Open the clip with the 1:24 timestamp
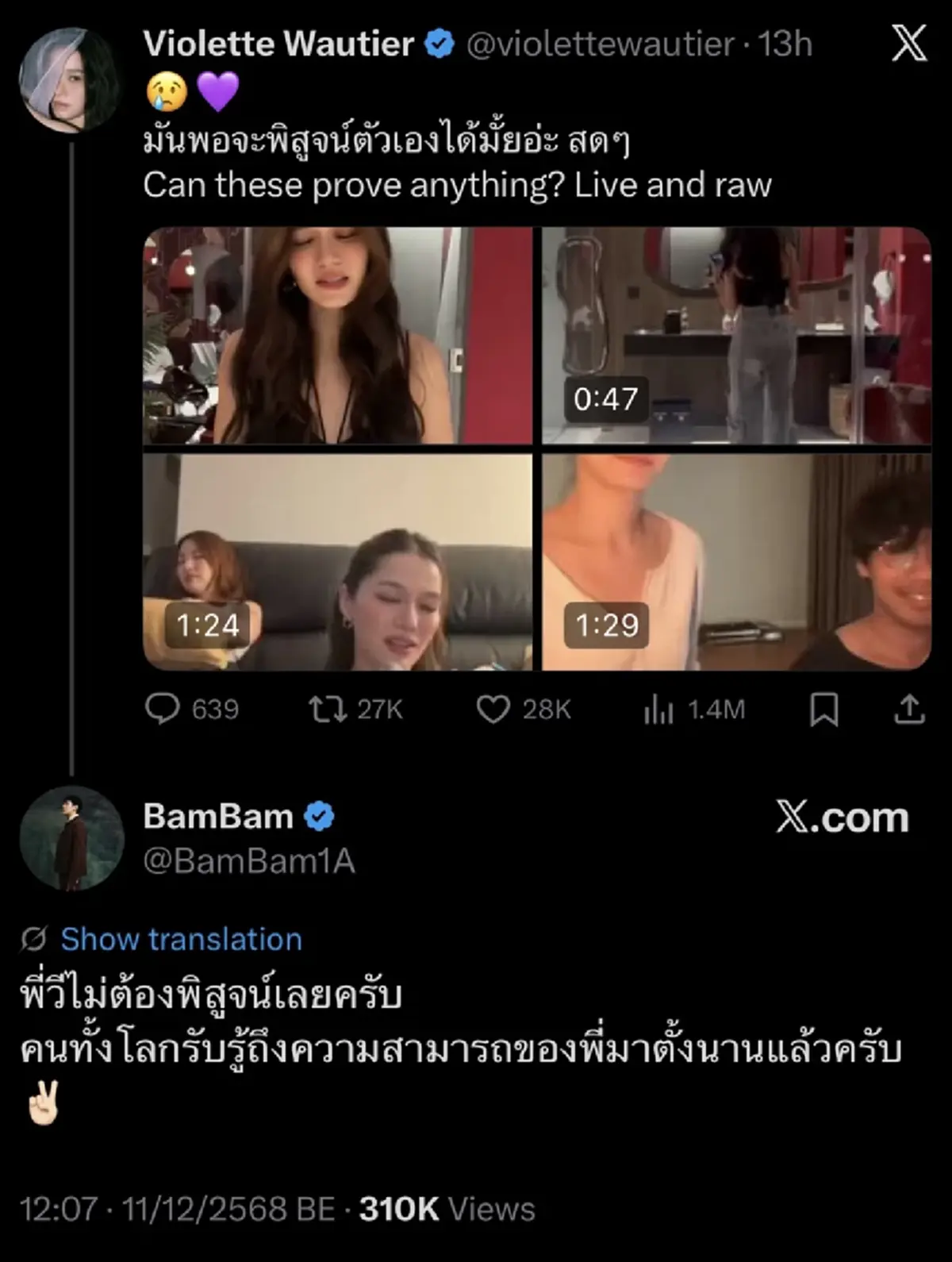Viewport: 952px width, 1262px height. [x=337, y=564]
